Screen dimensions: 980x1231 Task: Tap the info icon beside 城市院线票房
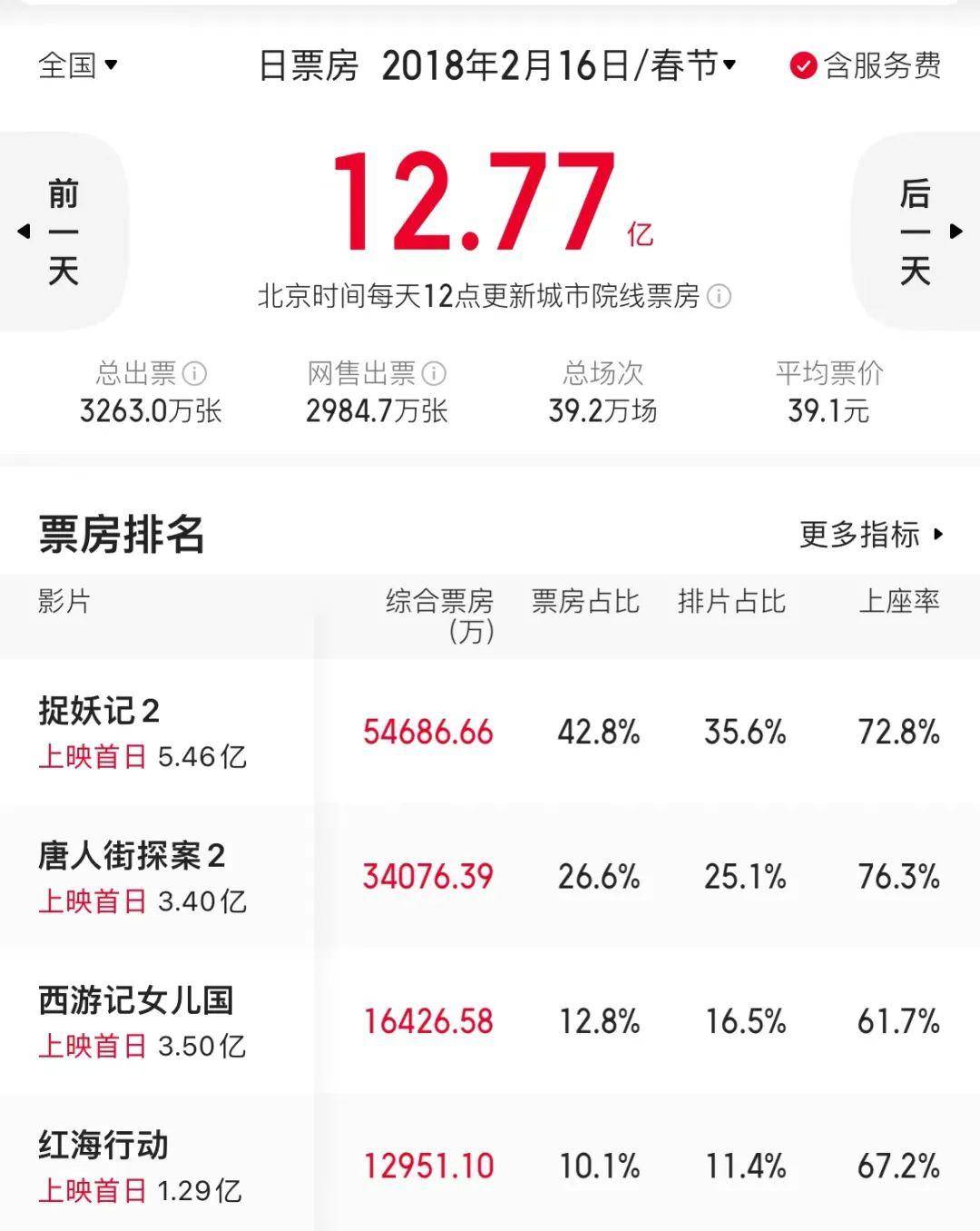(719, 297)
